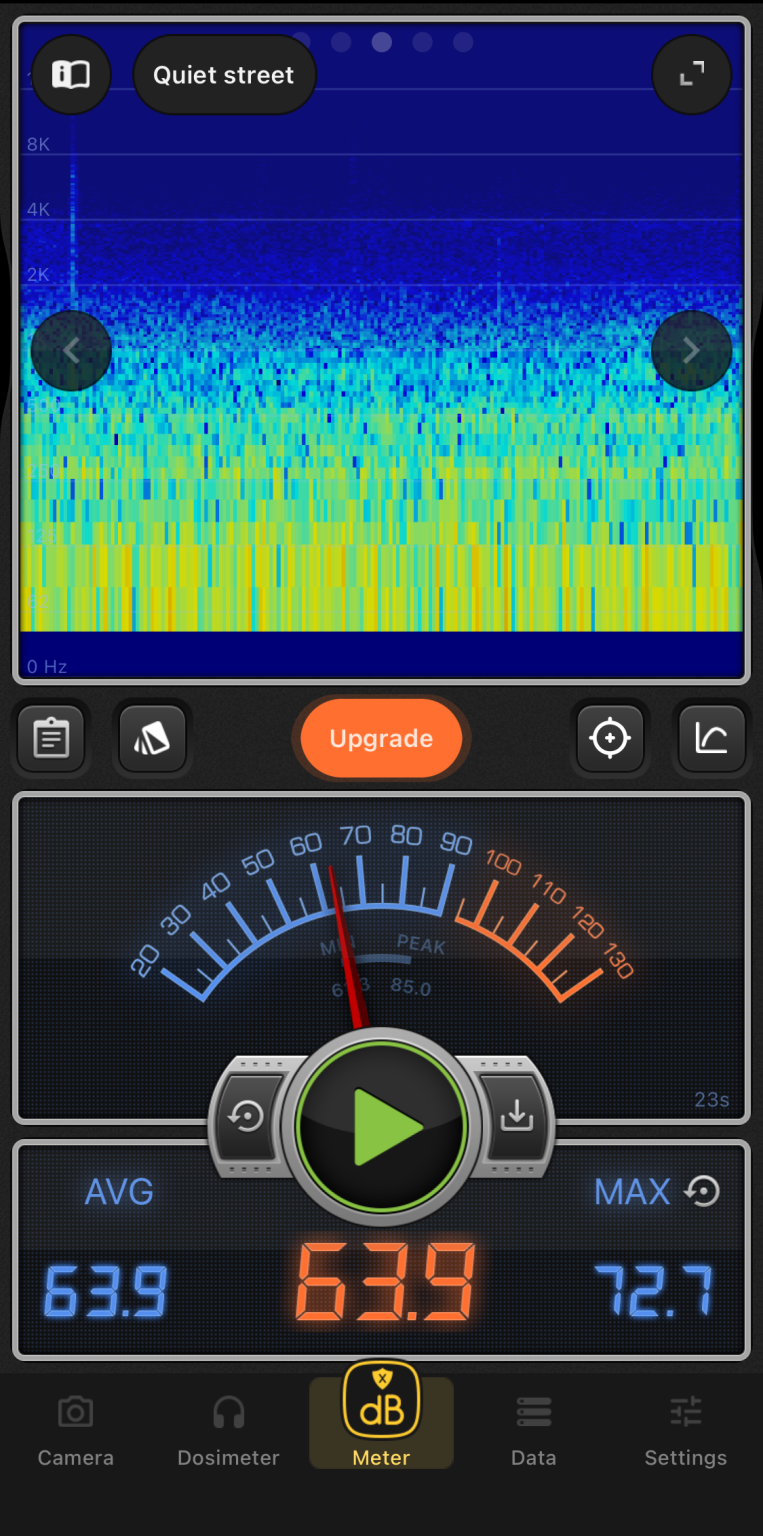Open the Data tab
Viewport: 763px width, 1536px height.
[533, 1430]
